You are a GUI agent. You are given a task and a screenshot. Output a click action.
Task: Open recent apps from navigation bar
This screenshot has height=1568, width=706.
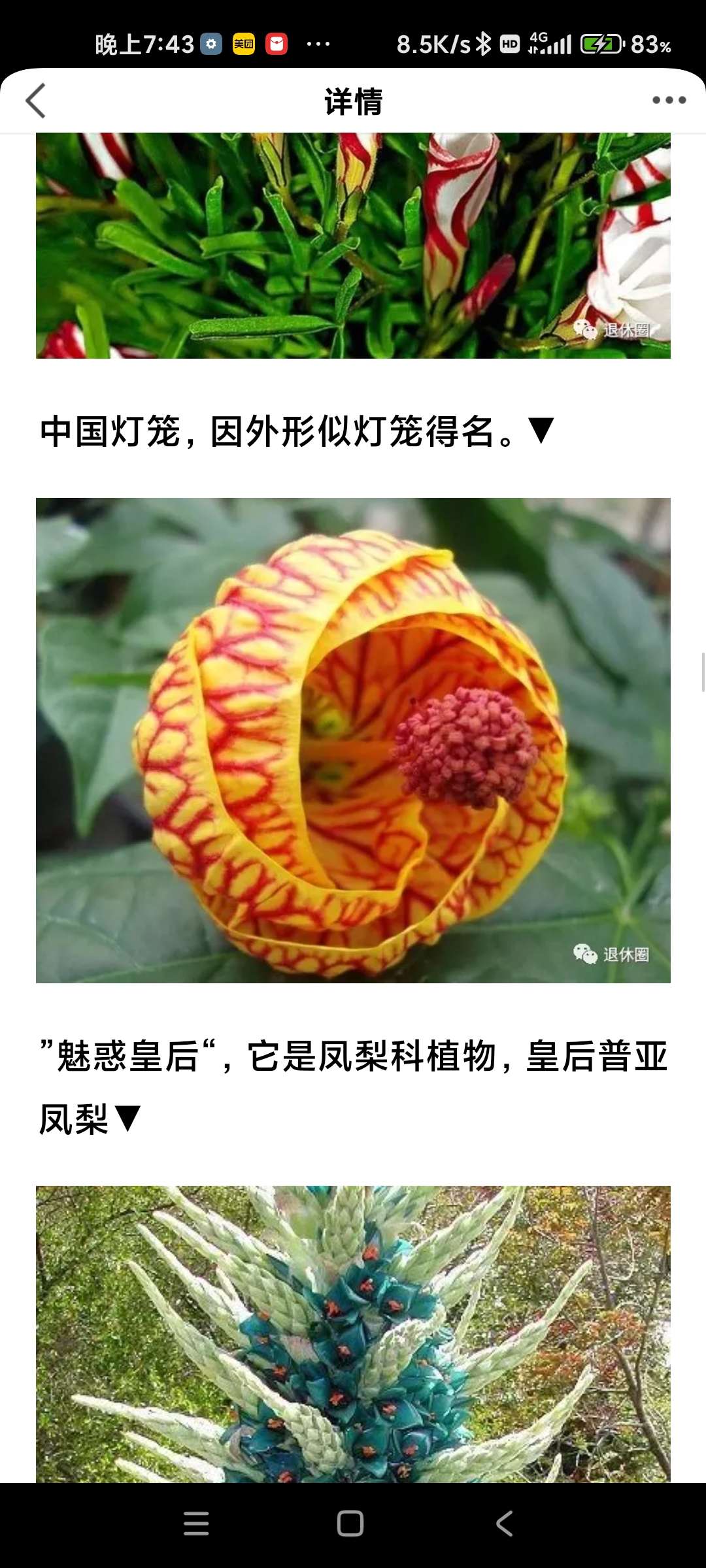point(196,1524)
